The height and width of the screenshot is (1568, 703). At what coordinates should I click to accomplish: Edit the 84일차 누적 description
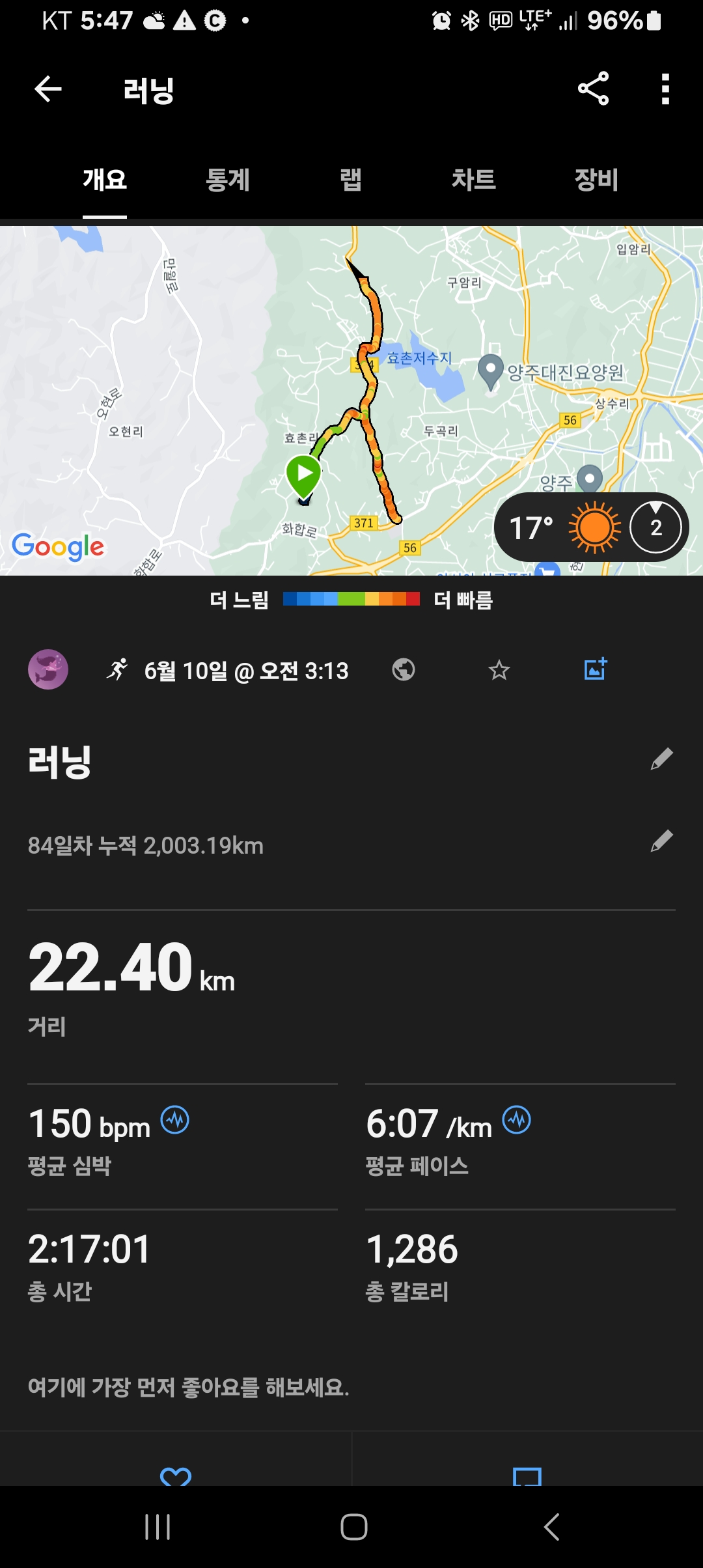[661, 841]
